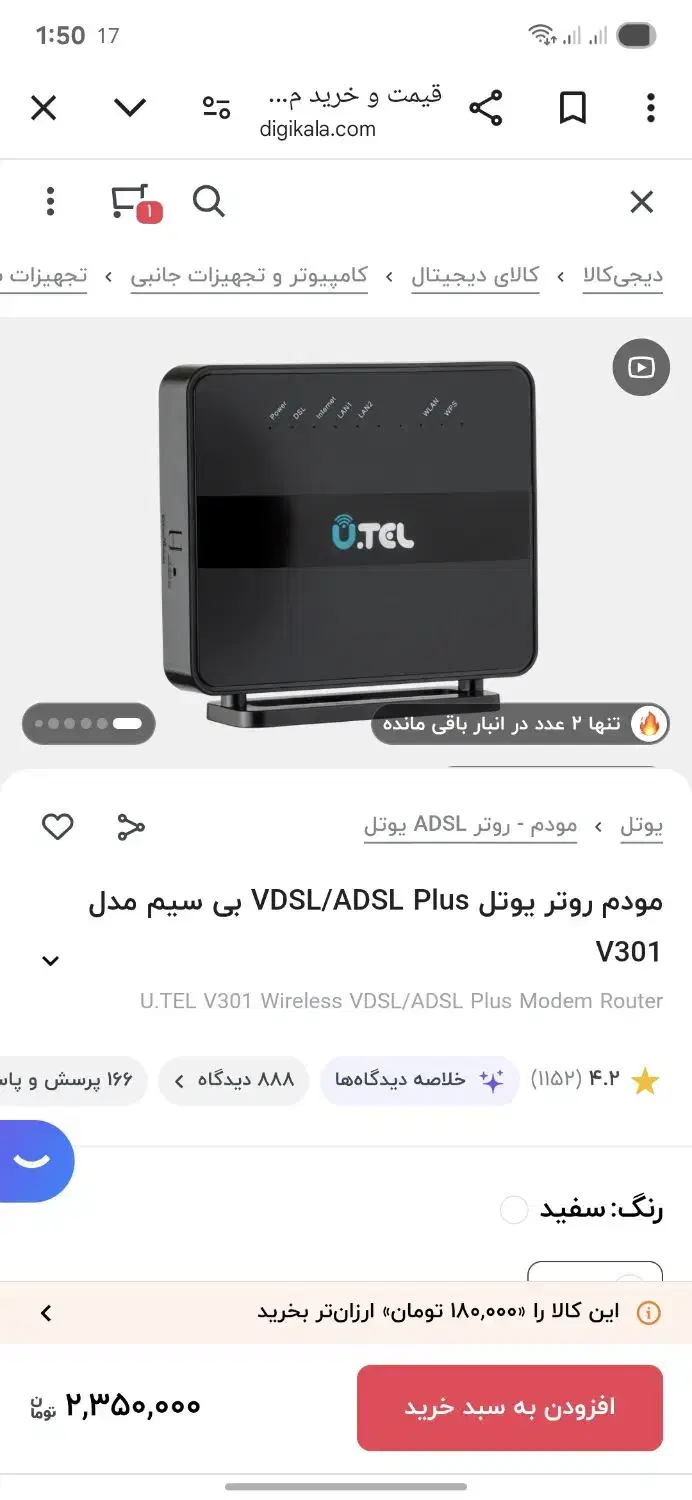Viewport: 692px width, 1500px height.
Task: Add the modem to favorites
Action: [57, 826]
